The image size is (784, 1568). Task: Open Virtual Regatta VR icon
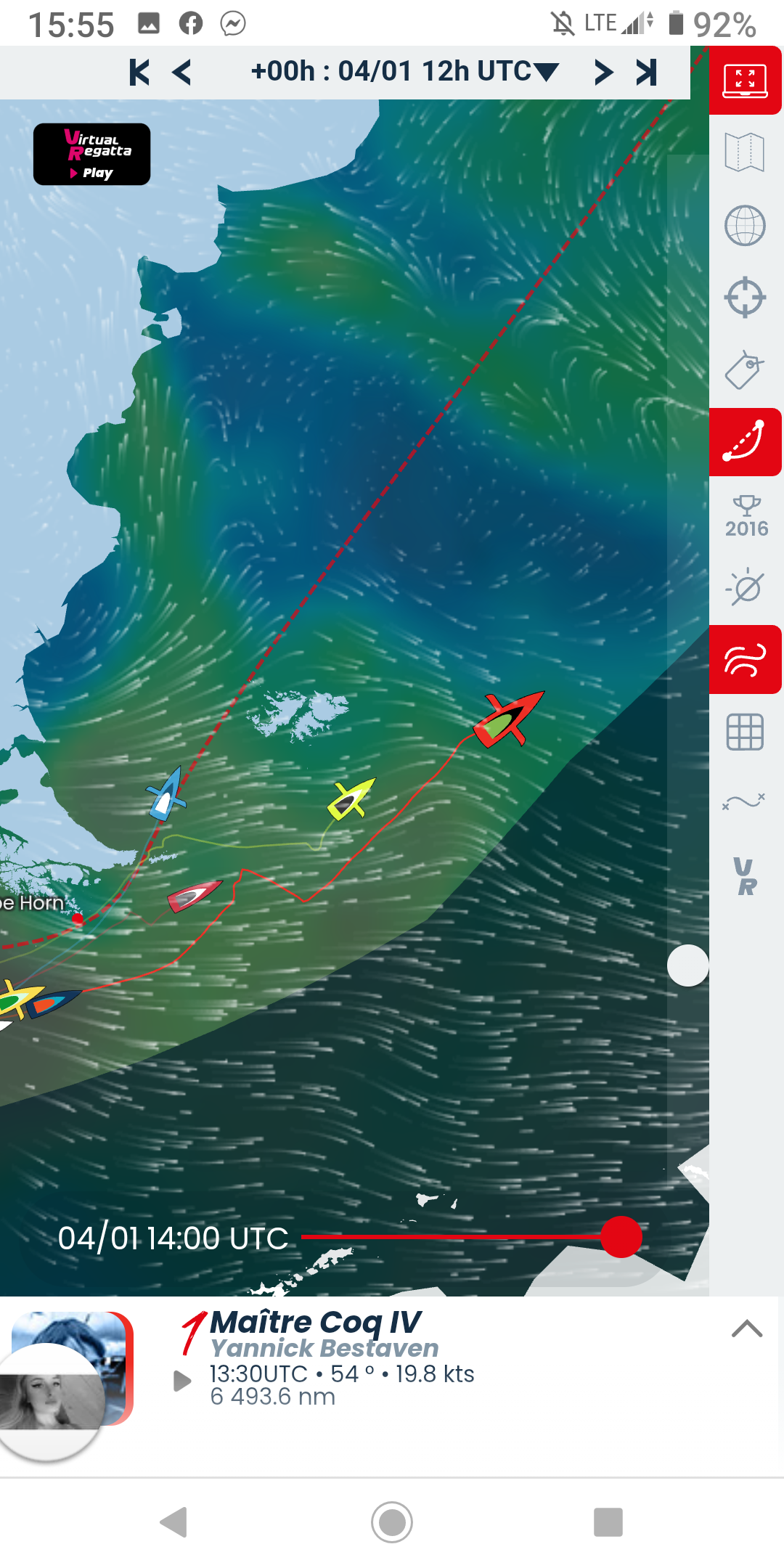pyautogui.click(x=746, y=877)
